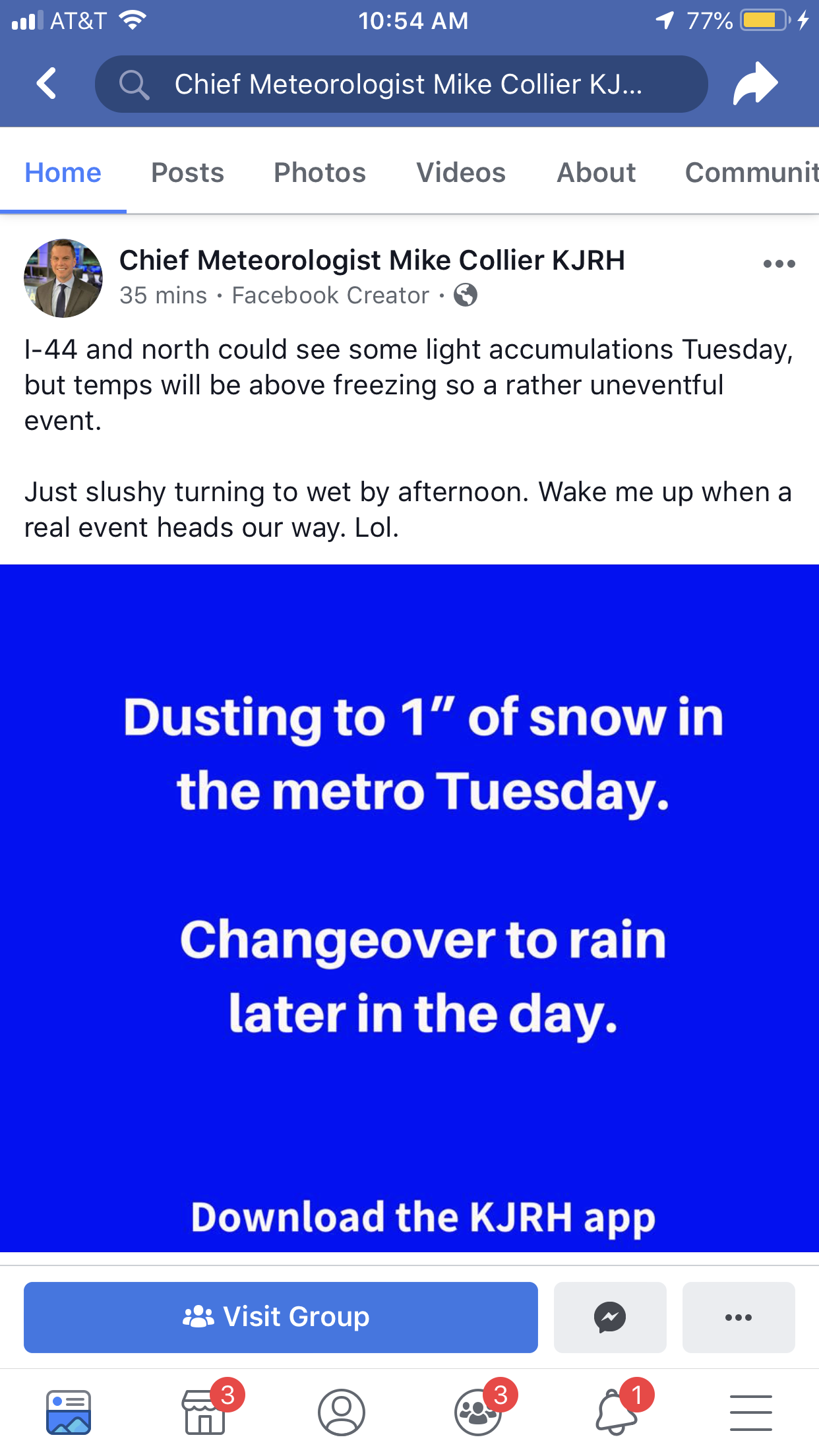Open Mike Collier's profile picture
Image resolution: width=819 pixels, height=1456 pixels.
63,278
